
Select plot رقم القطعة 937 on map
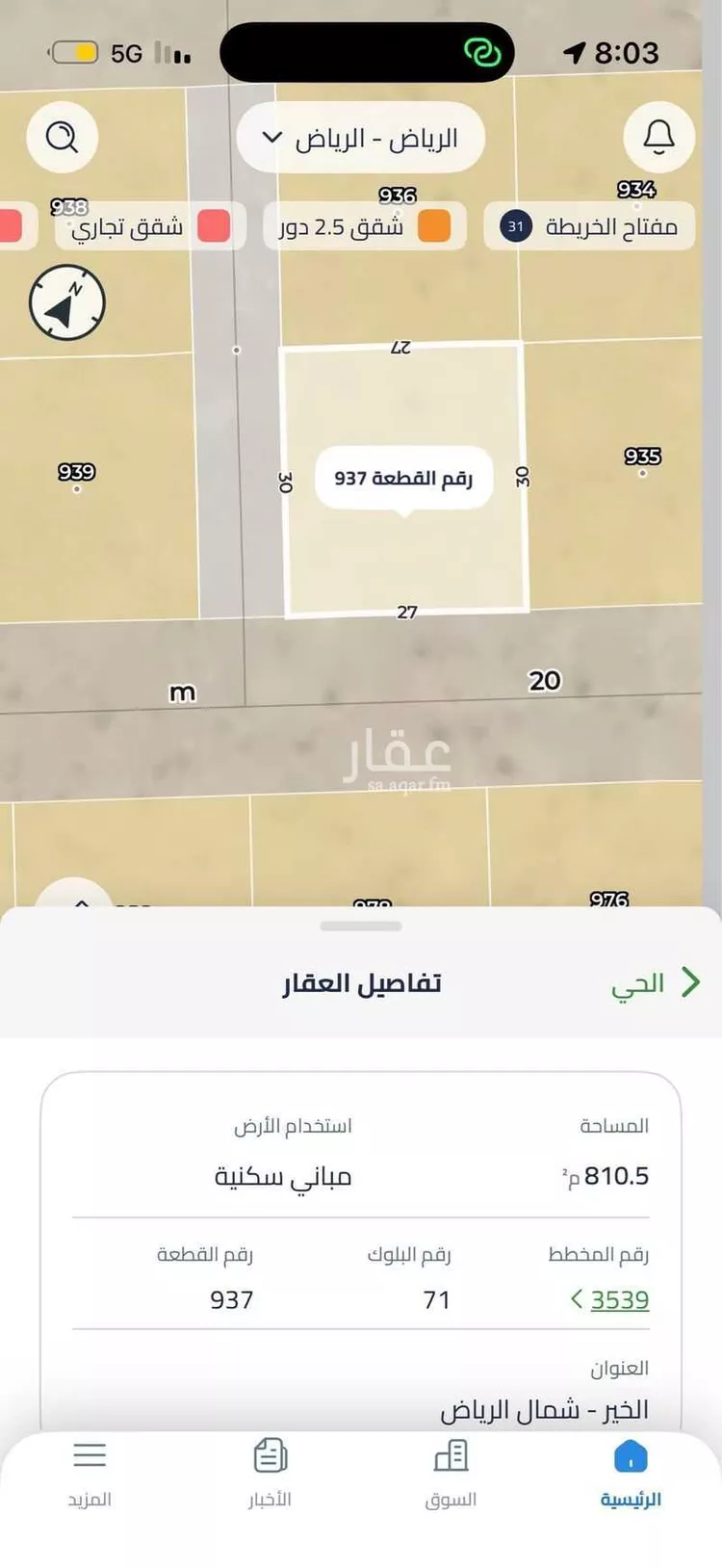tap(402, 478)
